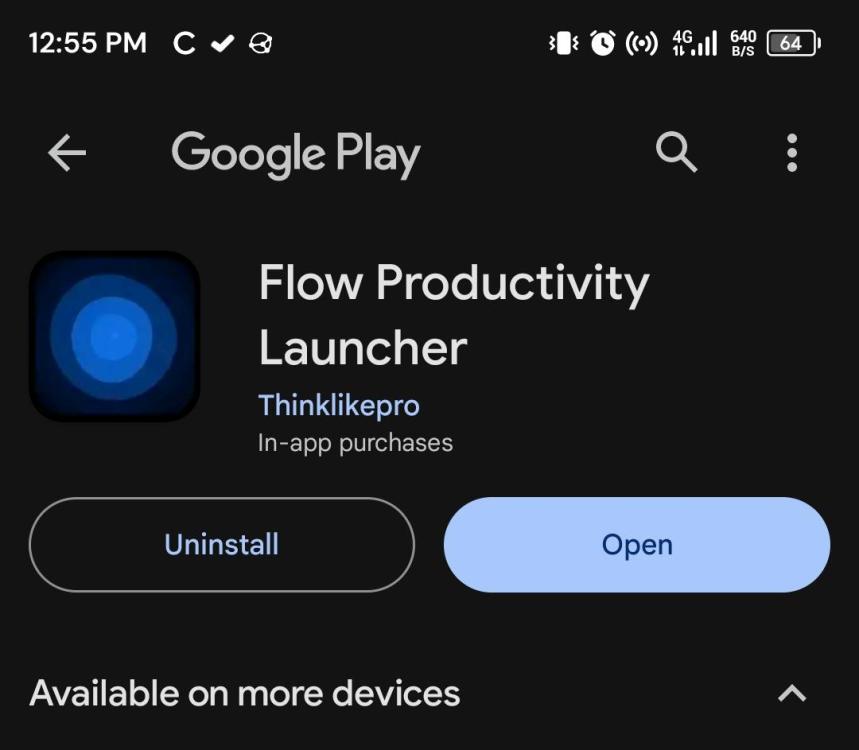Collapse the Available on more devices section
This screenshot has height=750, width=859.
click(792, 693)
